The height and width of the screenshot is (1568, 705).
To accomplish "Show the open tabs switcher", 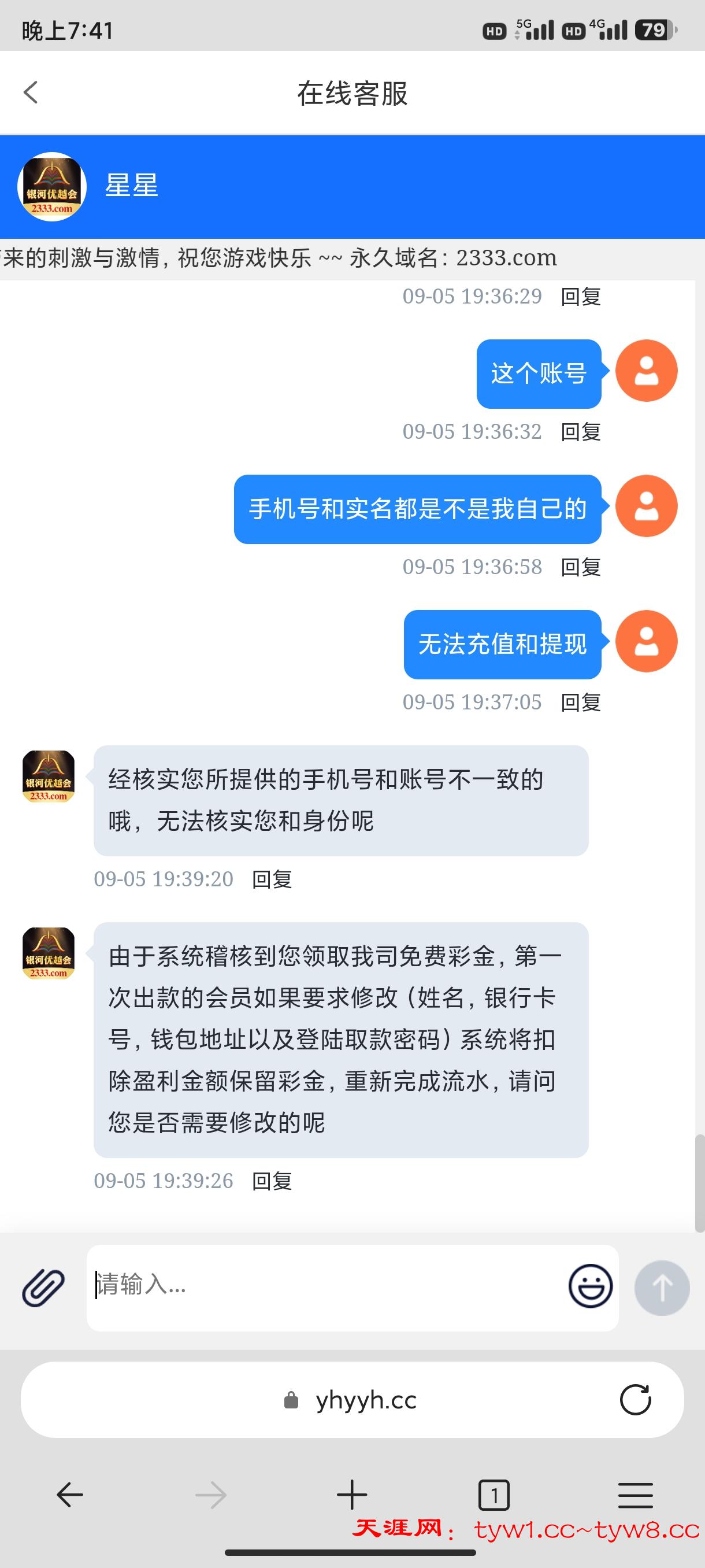I will (494, 1495).
